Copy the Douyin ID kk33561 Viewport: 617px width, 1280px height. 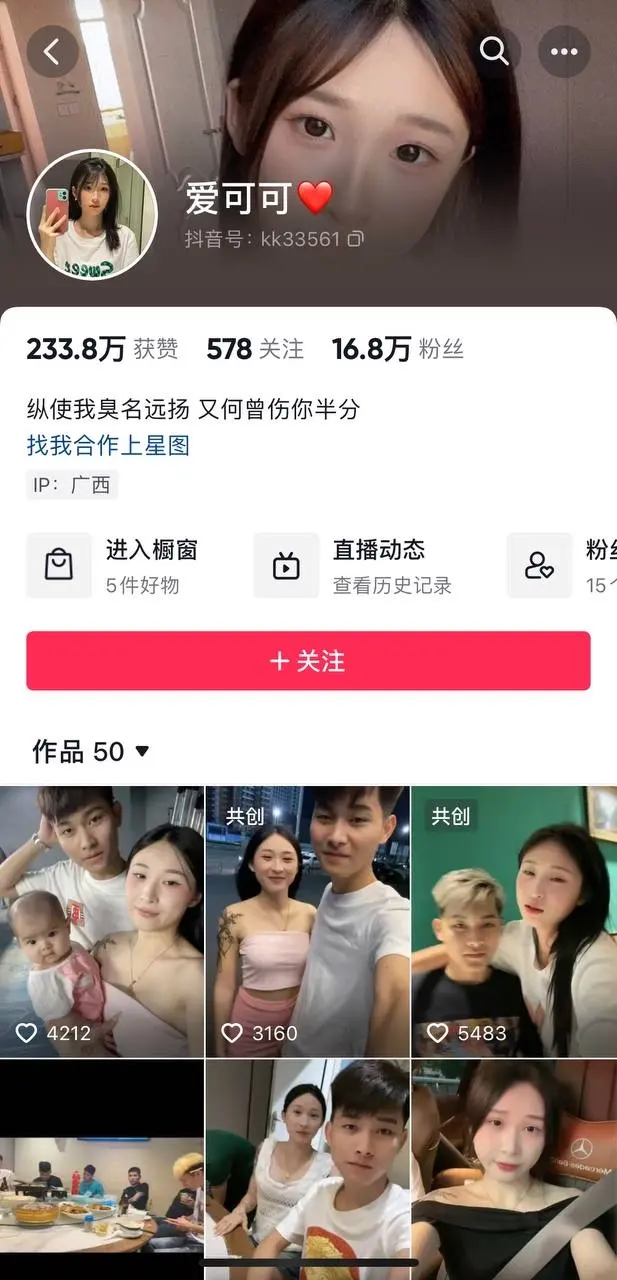click(356, 239)
